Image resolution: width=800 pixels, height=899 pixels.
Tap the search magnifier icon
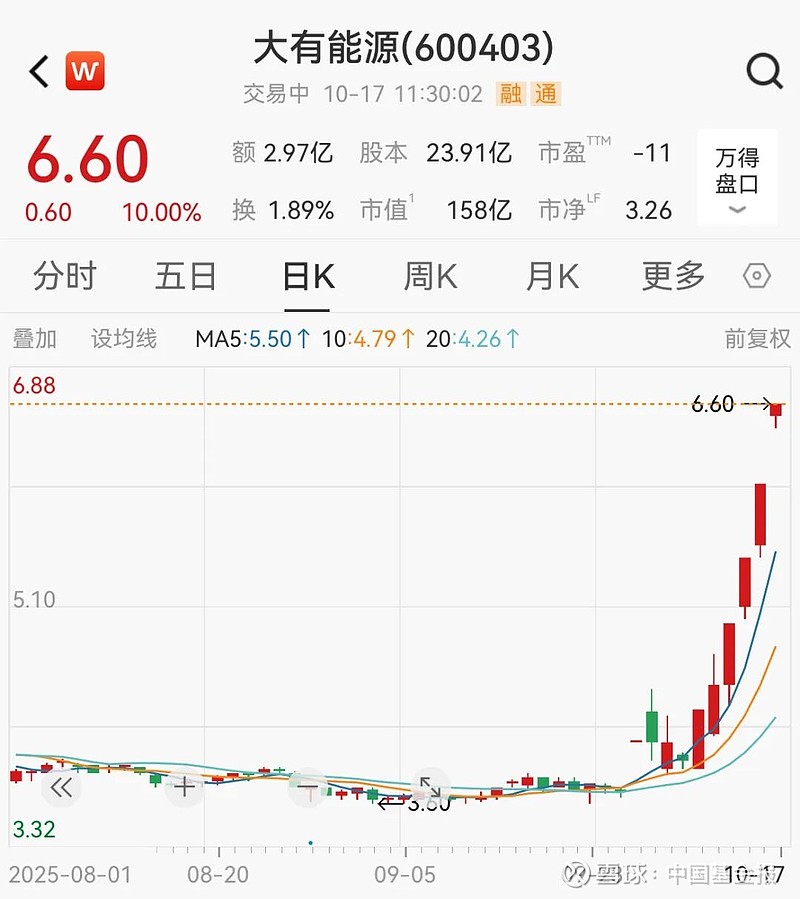(764, 70)
